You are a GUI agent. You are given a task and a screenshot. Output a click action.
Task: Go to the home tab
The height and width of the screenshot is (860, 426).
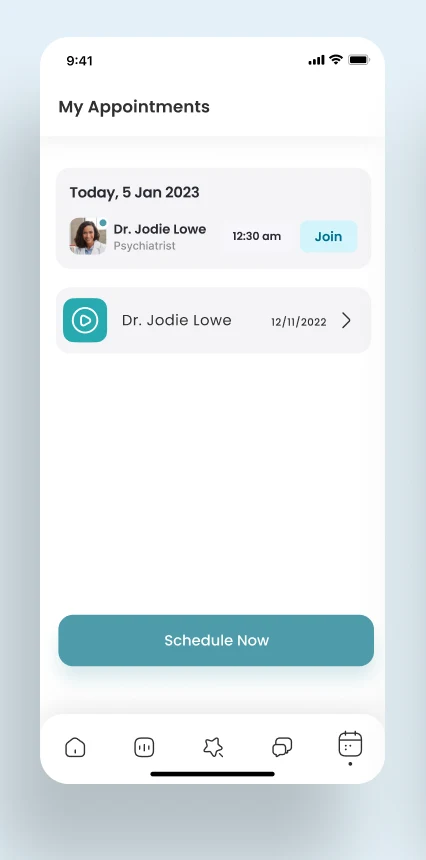point(75,747)
